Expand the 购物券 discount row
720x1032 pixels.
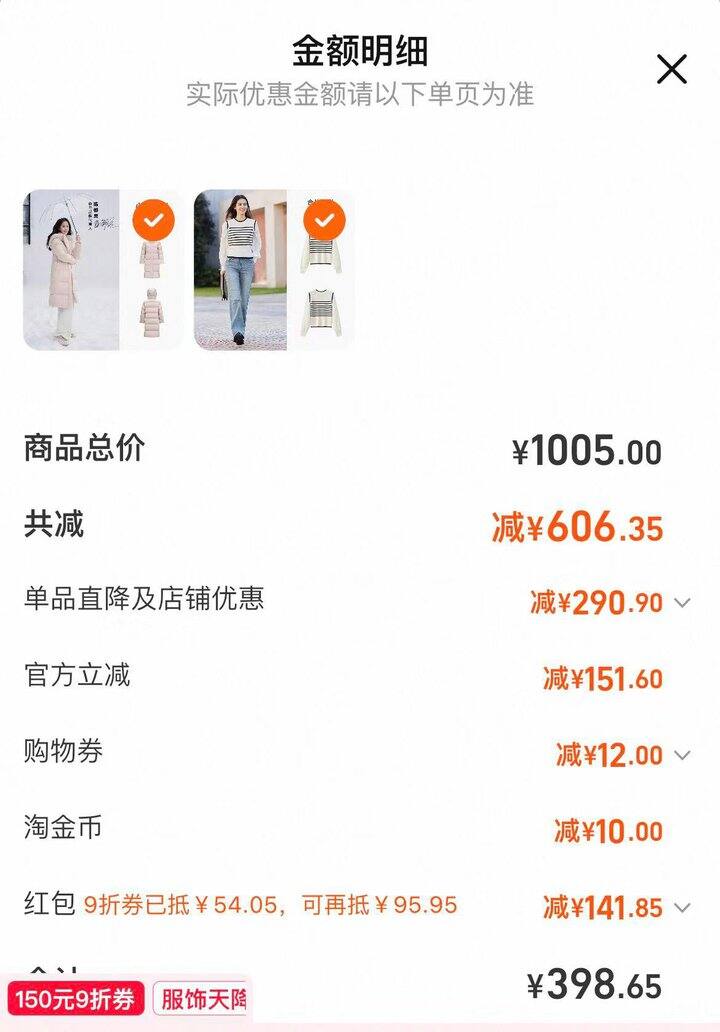pyautogui.click(x=682, y=755)
